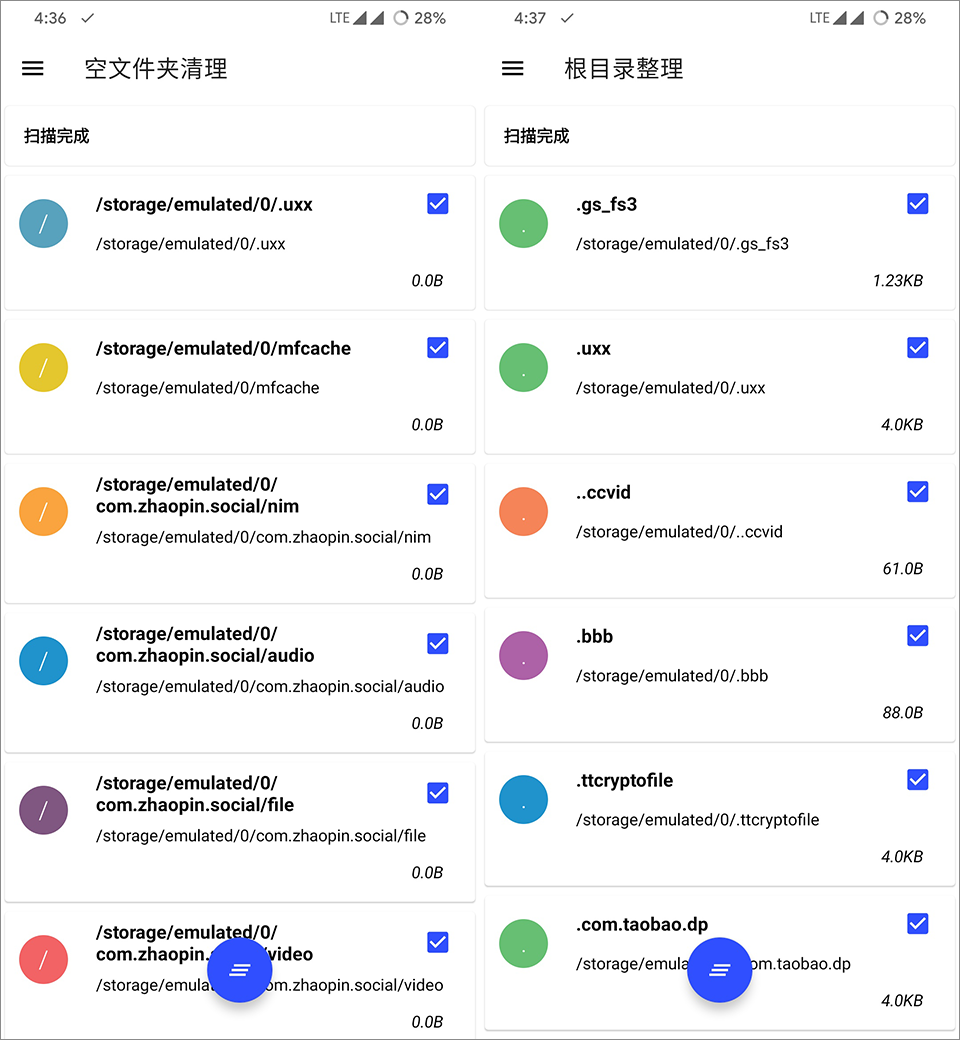Screen dimensions: 960x1040
Task: Tap the floating action button in 根目录整理
Action: (719, 970)
